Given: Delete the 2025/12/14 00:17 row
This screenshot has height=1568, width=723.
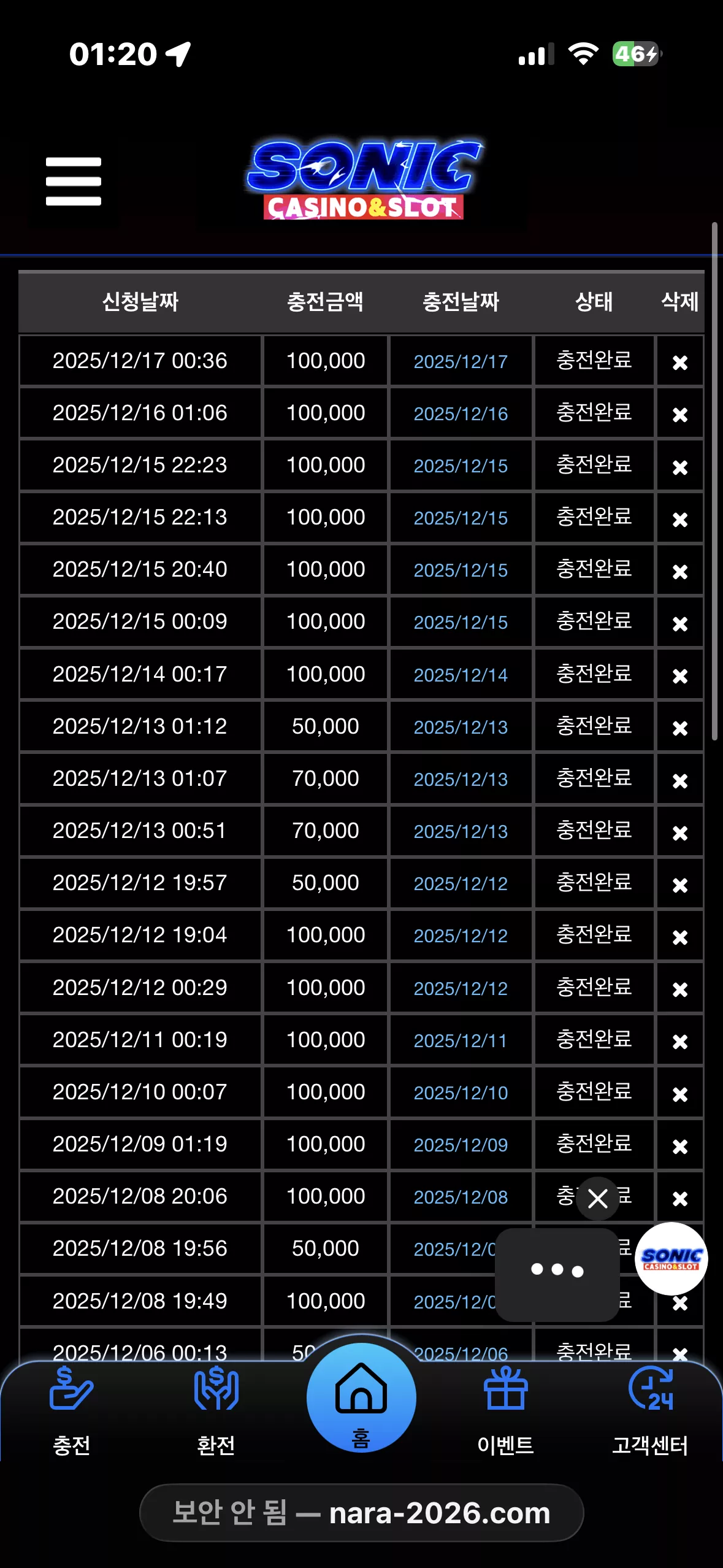Looking at the screenshot, I should click(679, 675).
